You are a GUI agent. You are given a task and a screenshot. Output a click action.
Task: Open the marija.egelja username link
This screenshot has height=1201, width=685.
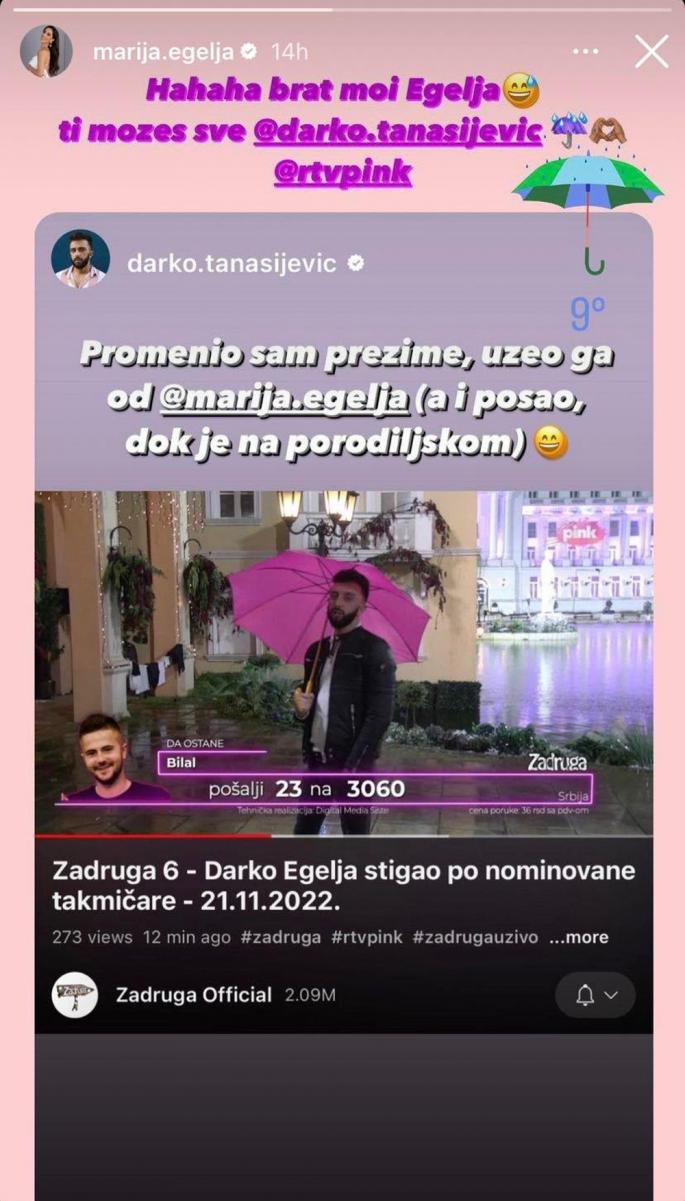pos(164,51)
